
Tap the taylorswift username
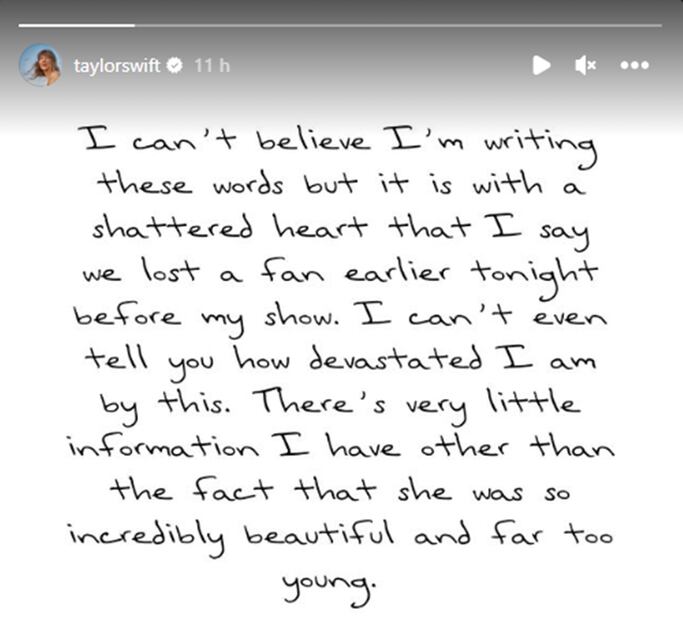click(x=116, y=66)
